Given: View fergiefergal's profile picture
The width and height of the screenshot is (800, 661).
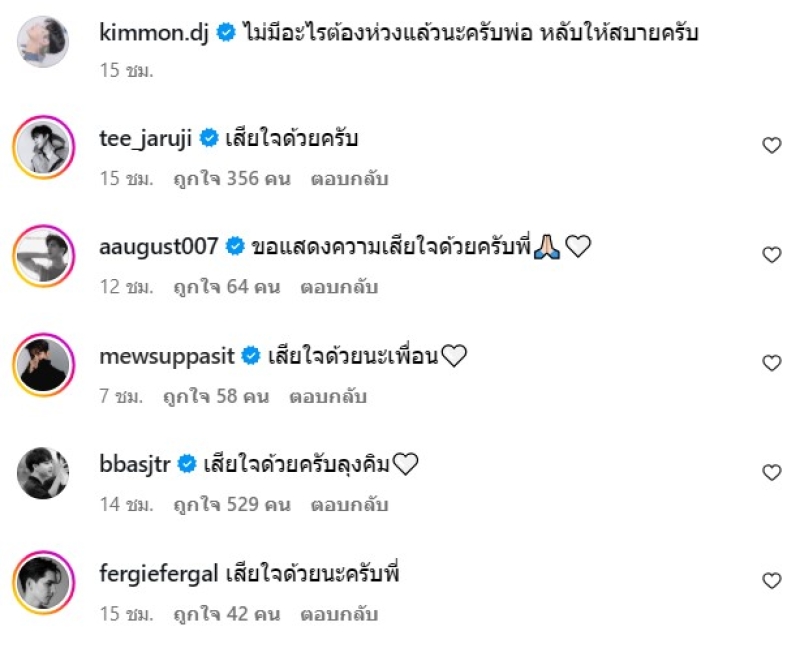Looking at the screenshot, I should tap(43, 582).
